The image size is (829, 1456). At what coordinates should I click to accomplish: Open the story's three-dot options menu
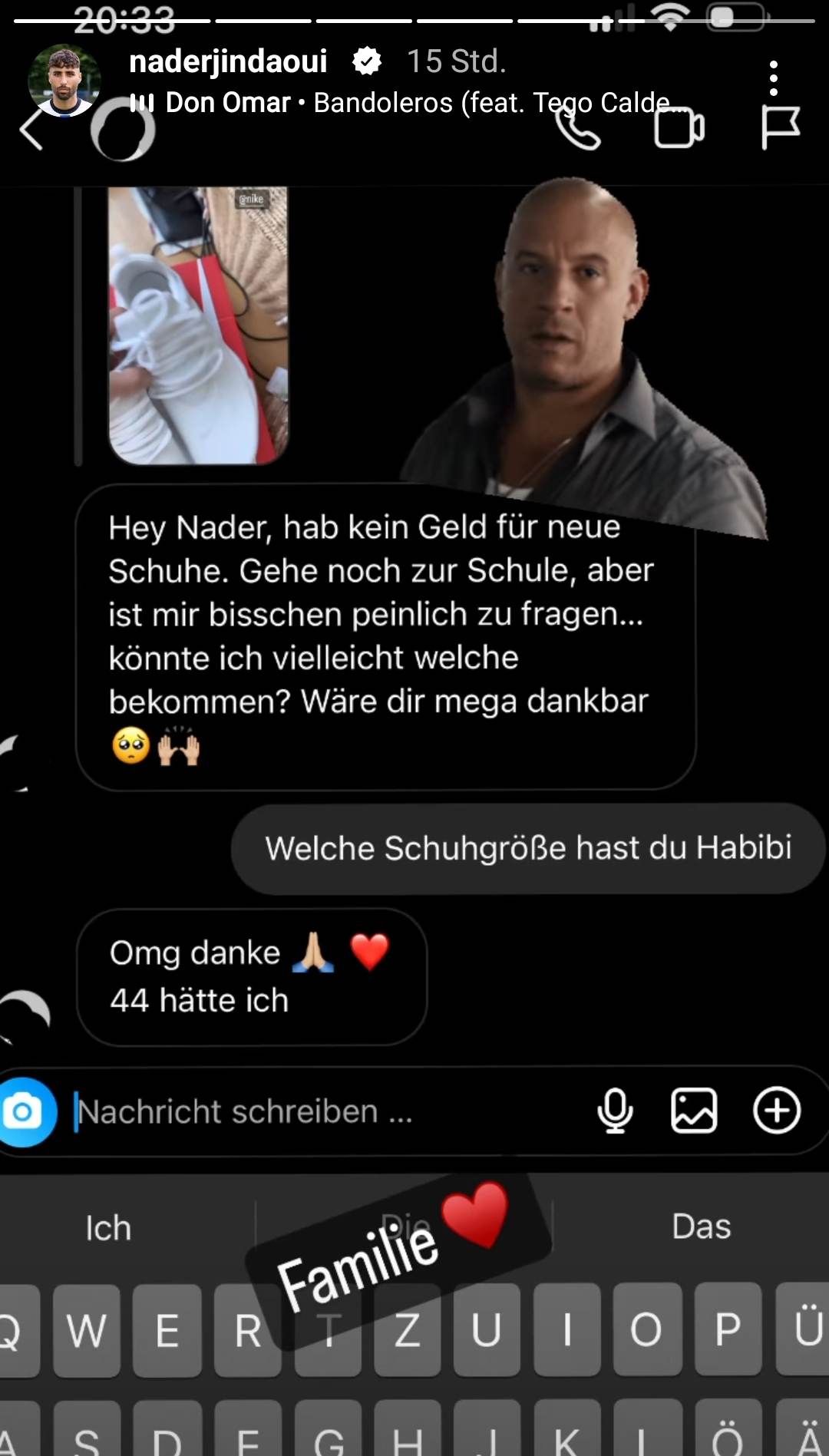(x=773, y=78)
